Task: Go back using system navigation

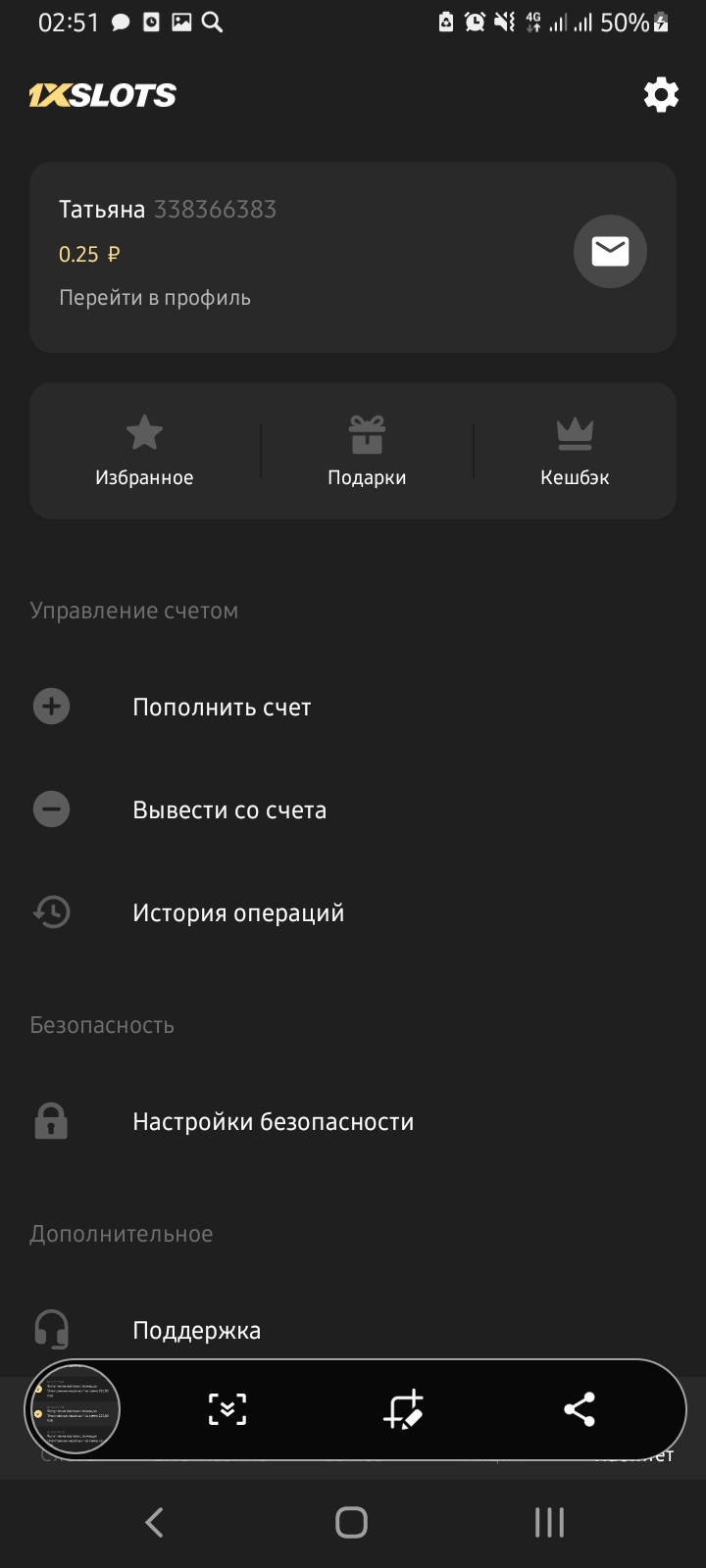Action: [154, 1522]
